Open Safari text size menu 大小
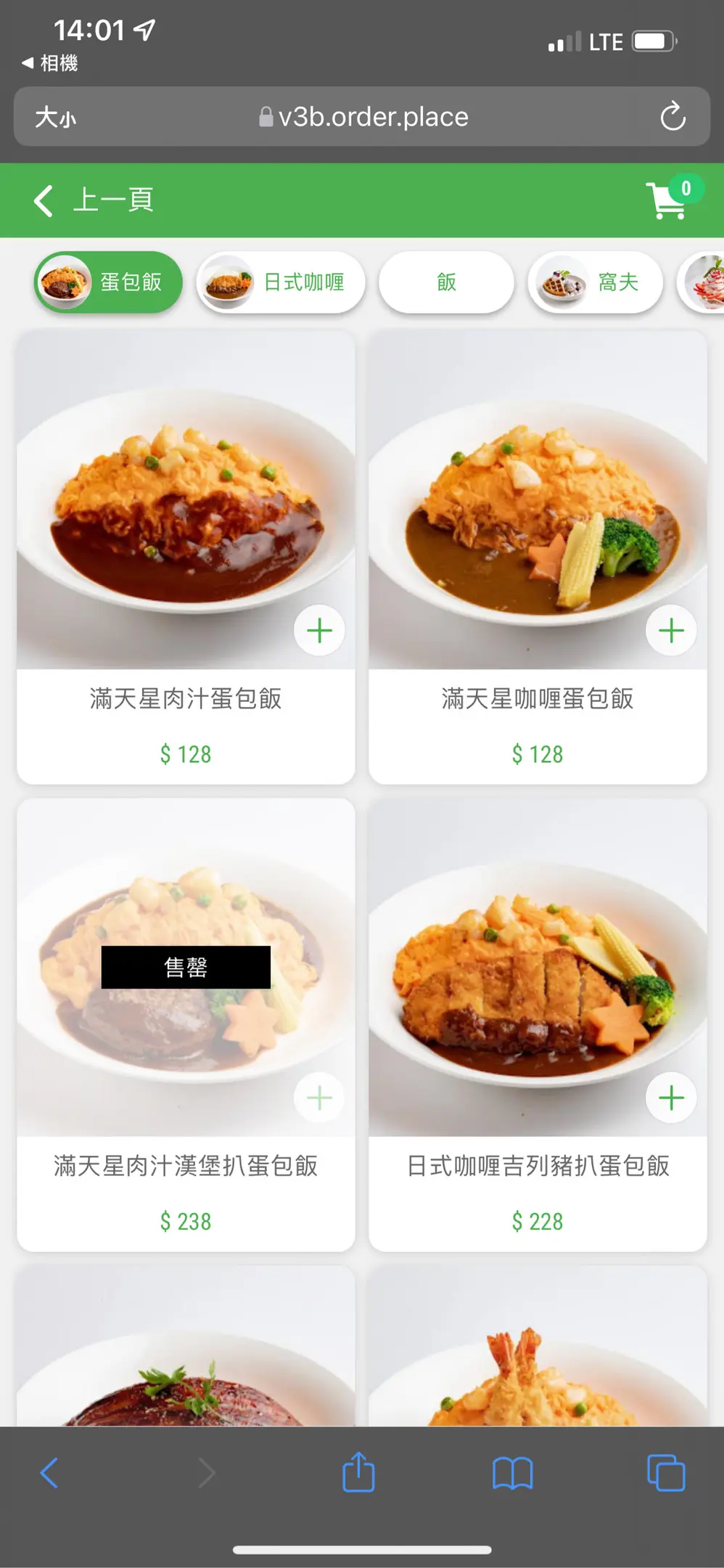Viewport: 724px width, 1568px height. [55, 117]
